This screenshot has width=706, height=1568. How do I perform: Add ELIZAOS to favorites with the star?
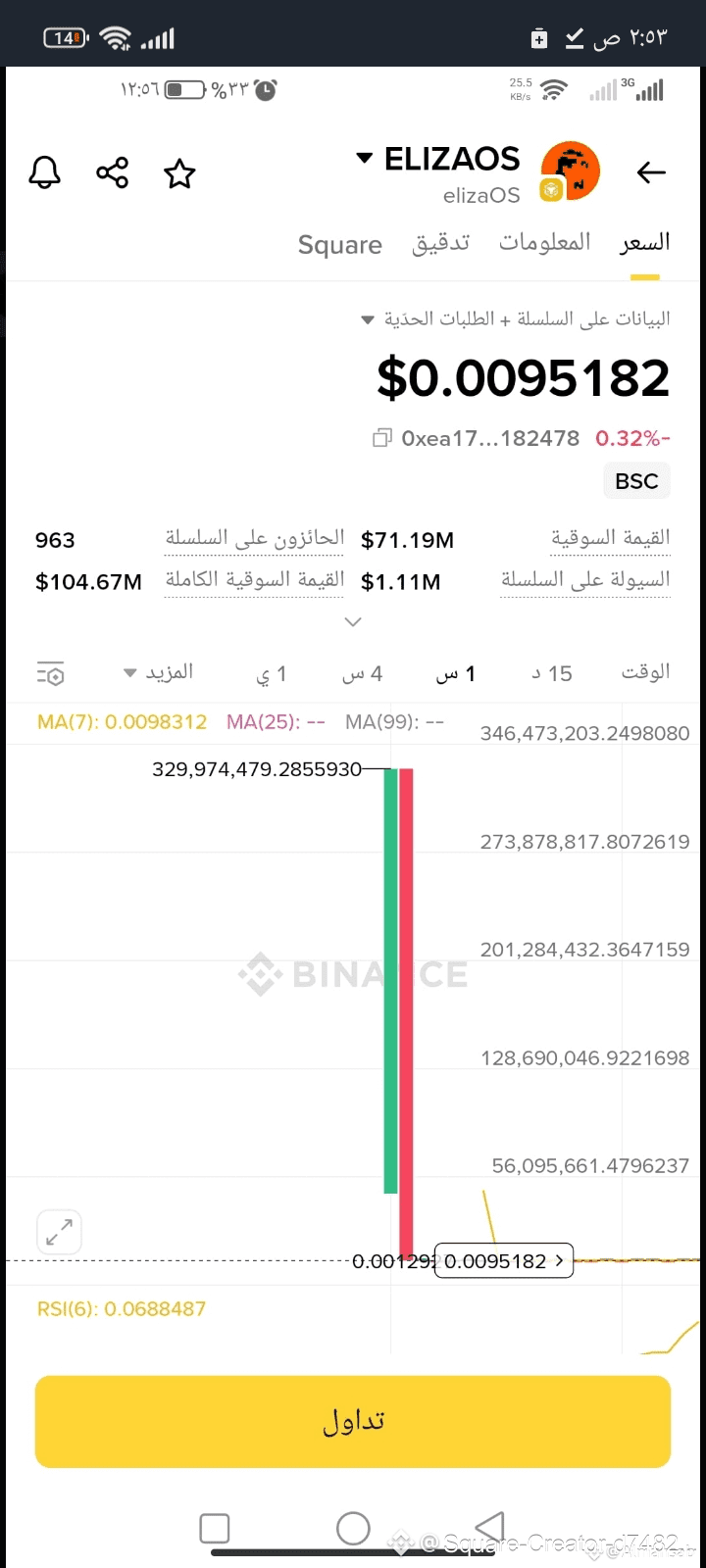click(179, 174)
